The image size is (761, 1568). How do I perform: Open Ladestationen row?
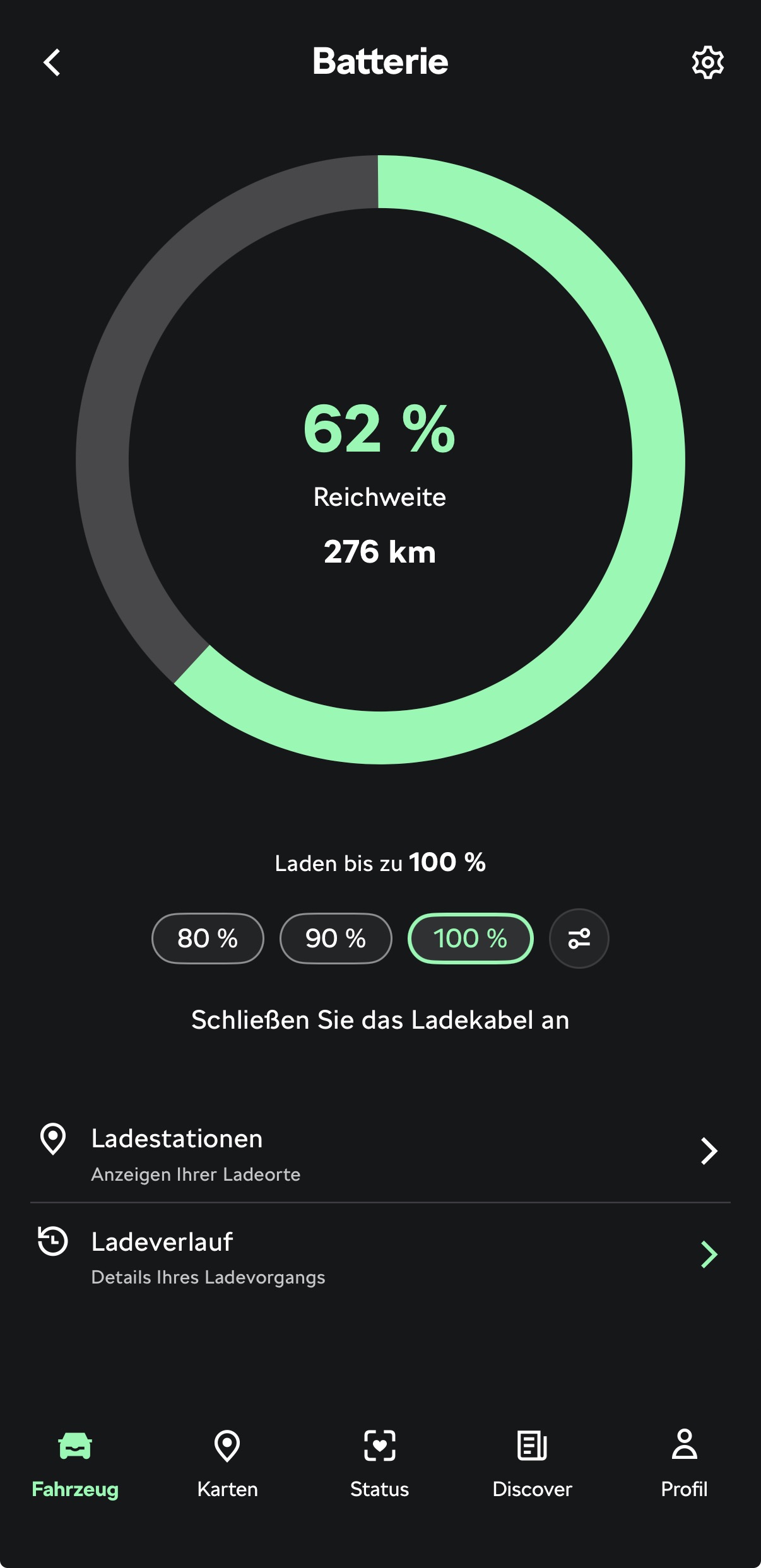coord(380,1152)
